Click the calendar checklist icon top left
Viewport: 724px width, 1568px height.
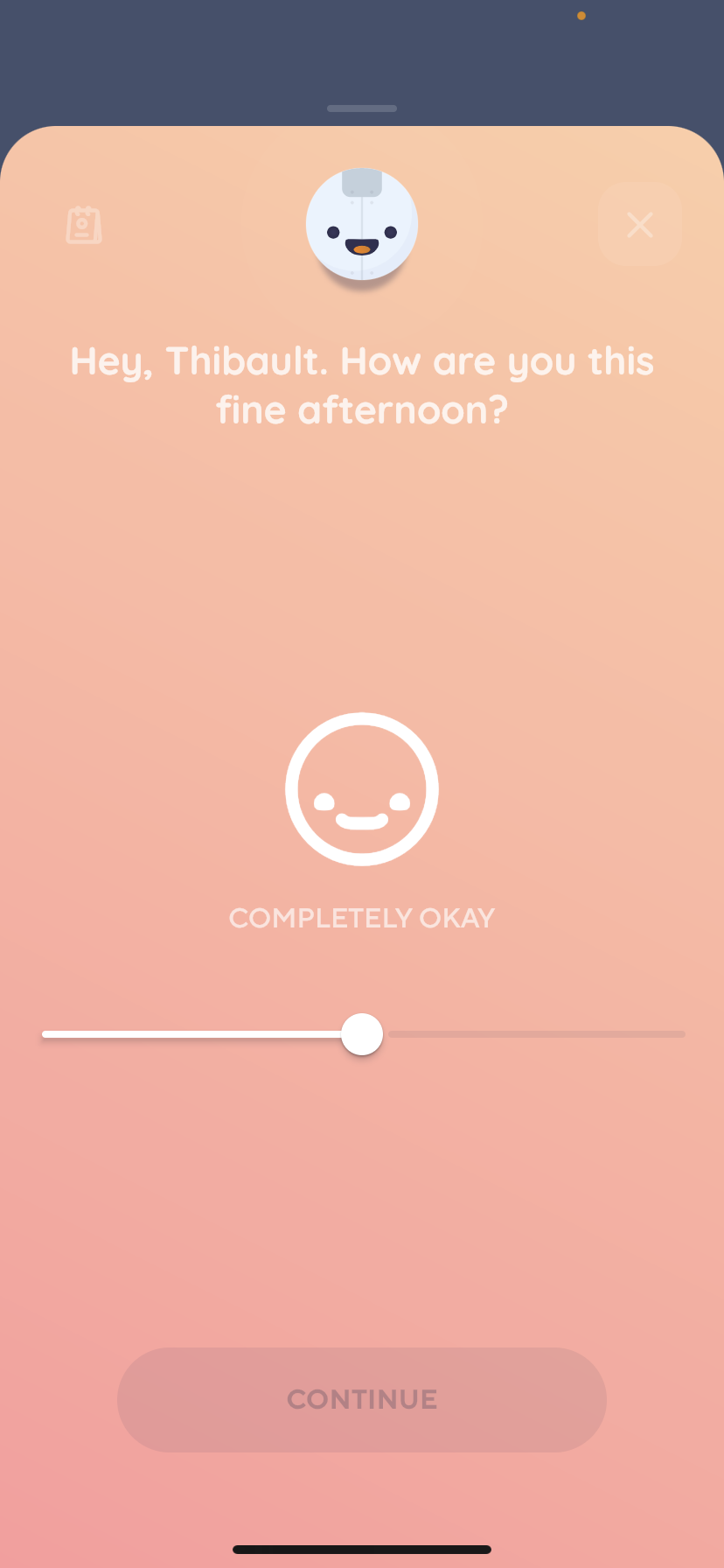point(84,225)
